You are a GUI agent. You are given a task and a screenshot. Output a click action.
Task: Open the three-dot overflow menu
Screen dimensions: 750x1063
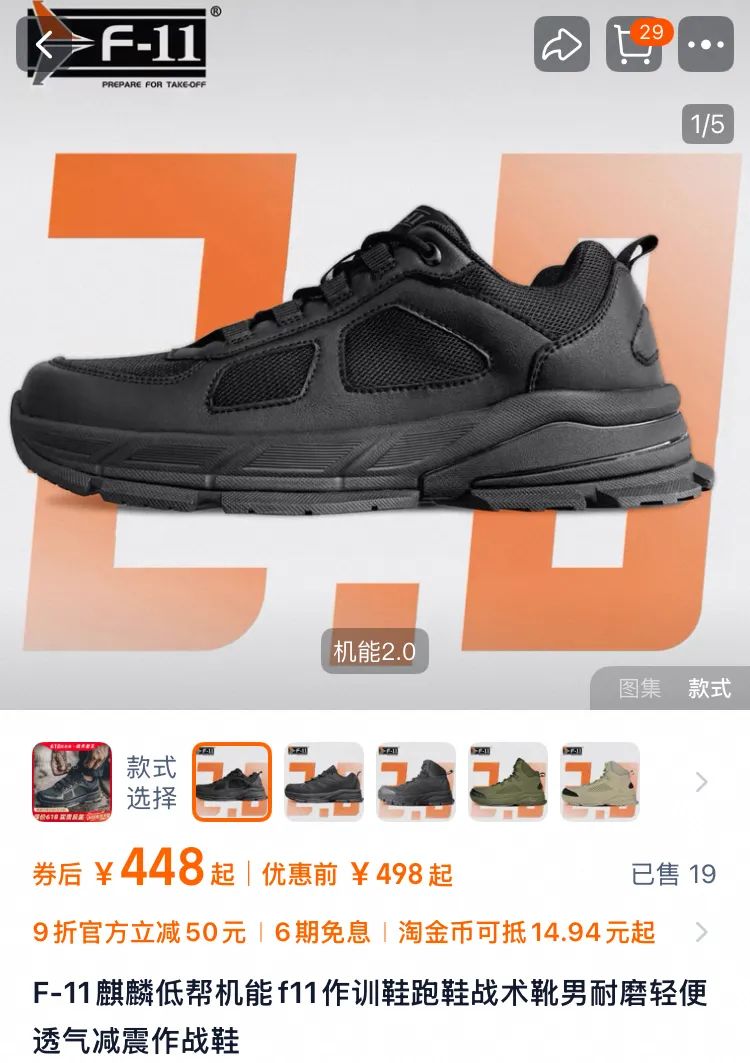[706, 45]
